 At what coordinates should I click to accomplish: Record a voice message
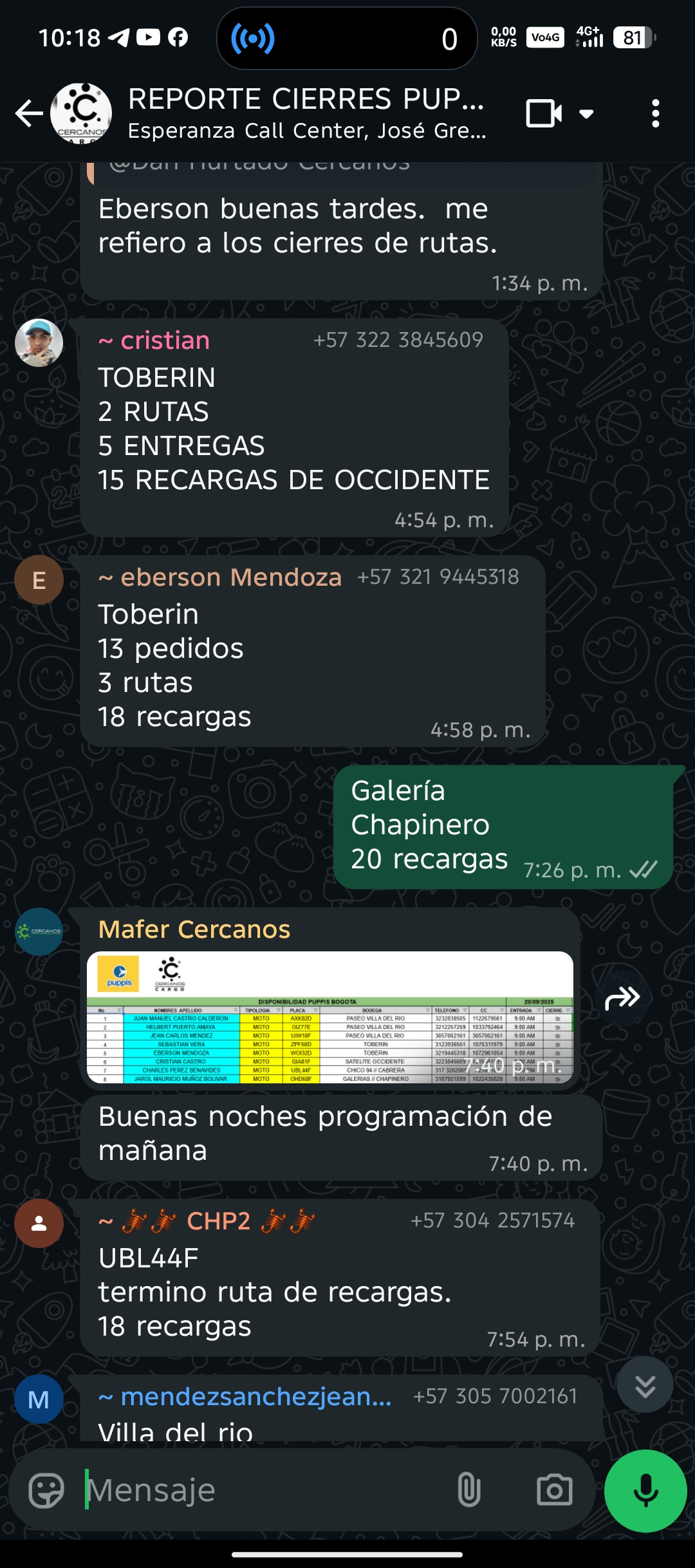point(645,1491)
